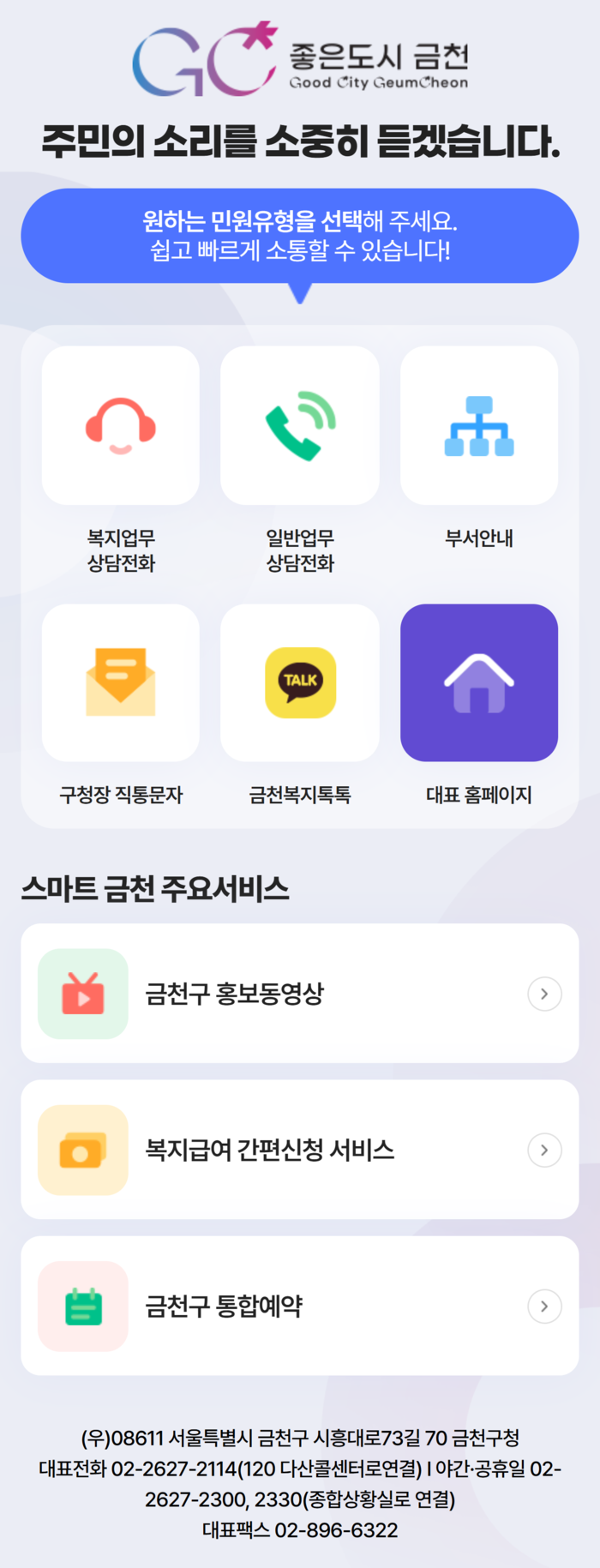Viewport: 600px width, 1568px height.
Task: Open 복지급여 간편신청 서비스
Action: click(x=300, y=1150)
